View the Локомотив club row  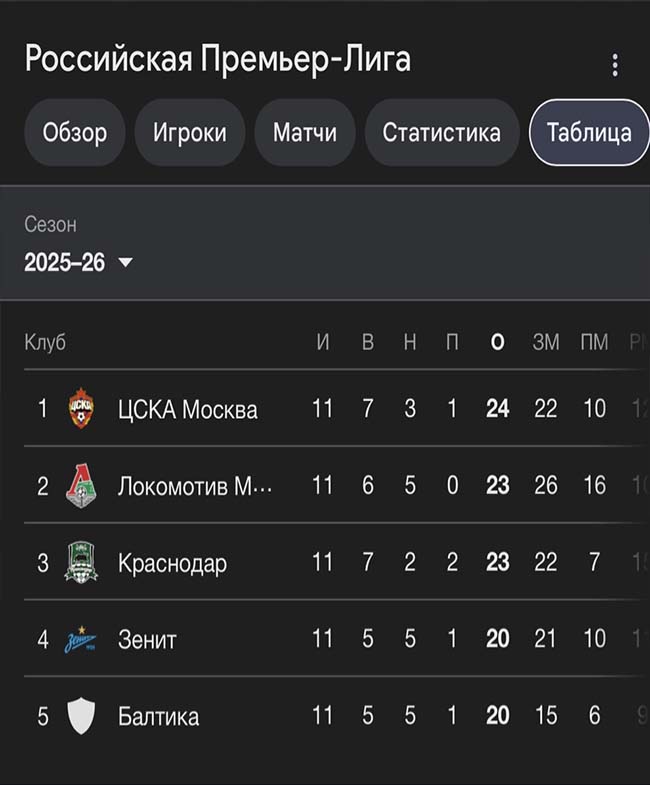tap(195, 486)
